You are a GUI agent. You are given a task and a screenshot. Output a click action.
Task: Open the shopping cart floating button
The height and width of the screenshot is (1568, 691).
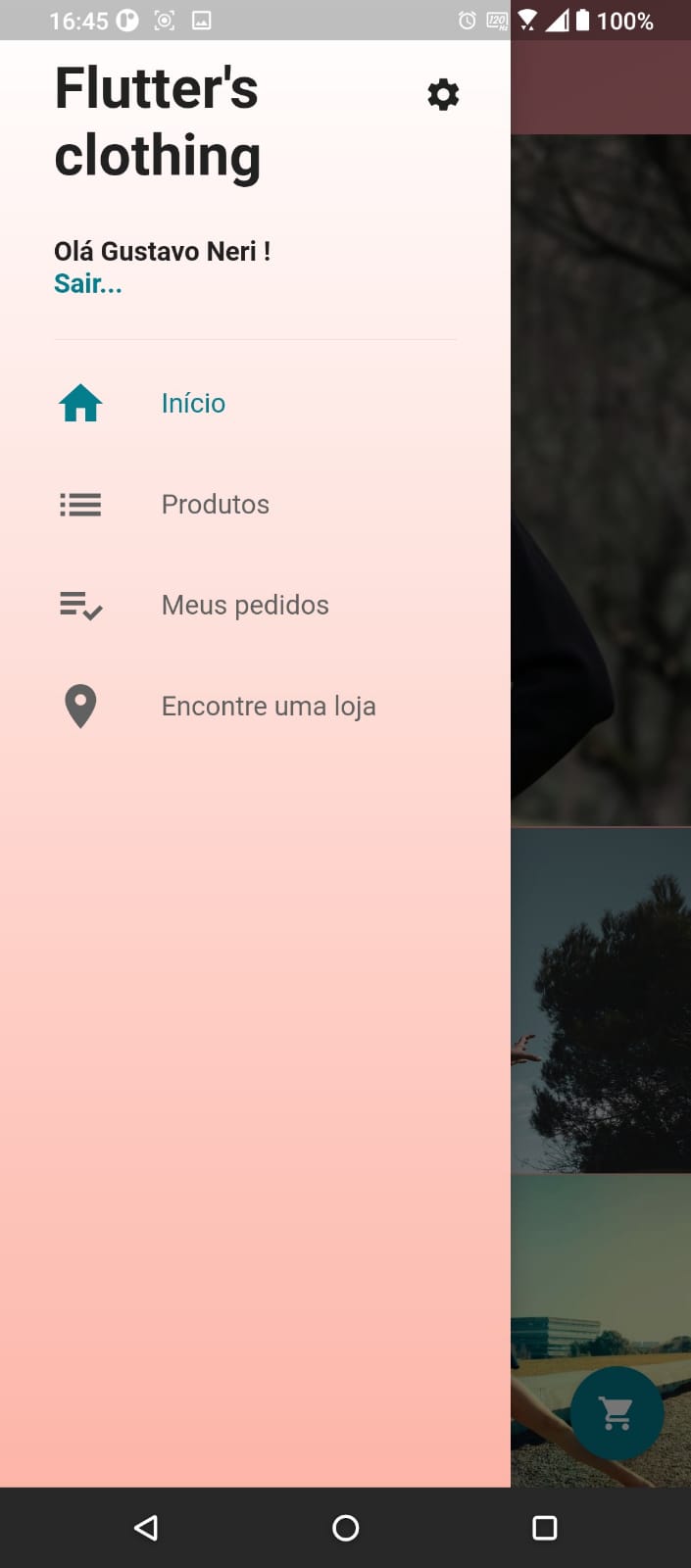(x=617, y=1413)
